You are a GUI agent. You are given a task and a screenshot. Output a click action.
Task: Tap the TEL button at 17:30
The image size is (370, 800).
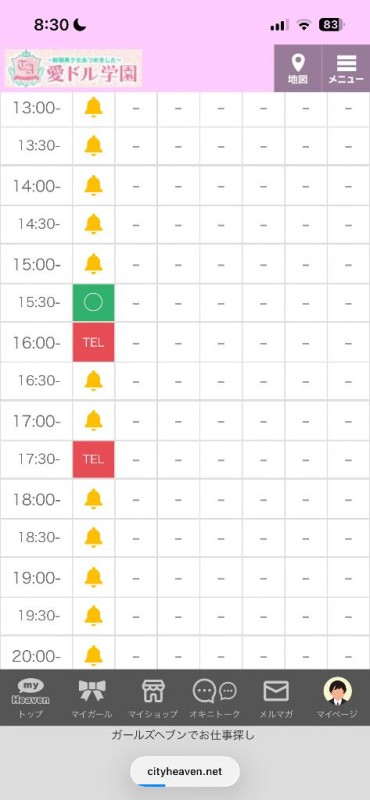[x=93, y=459]
